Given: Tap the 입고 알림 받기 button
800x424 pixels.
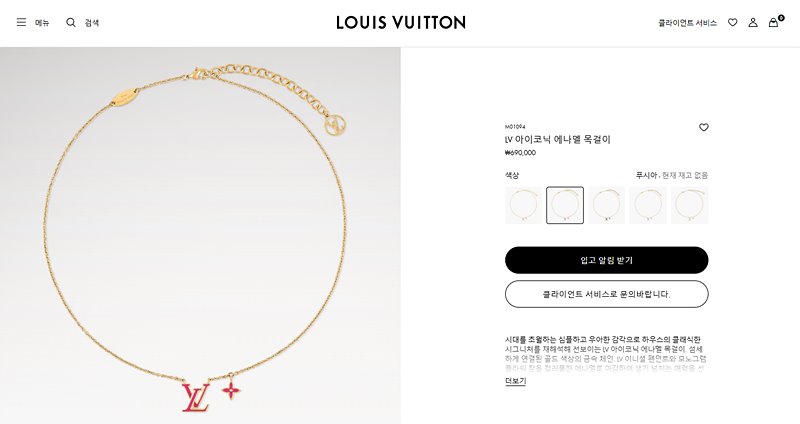Looking at the screenshot, I should [x=606, y=260].
